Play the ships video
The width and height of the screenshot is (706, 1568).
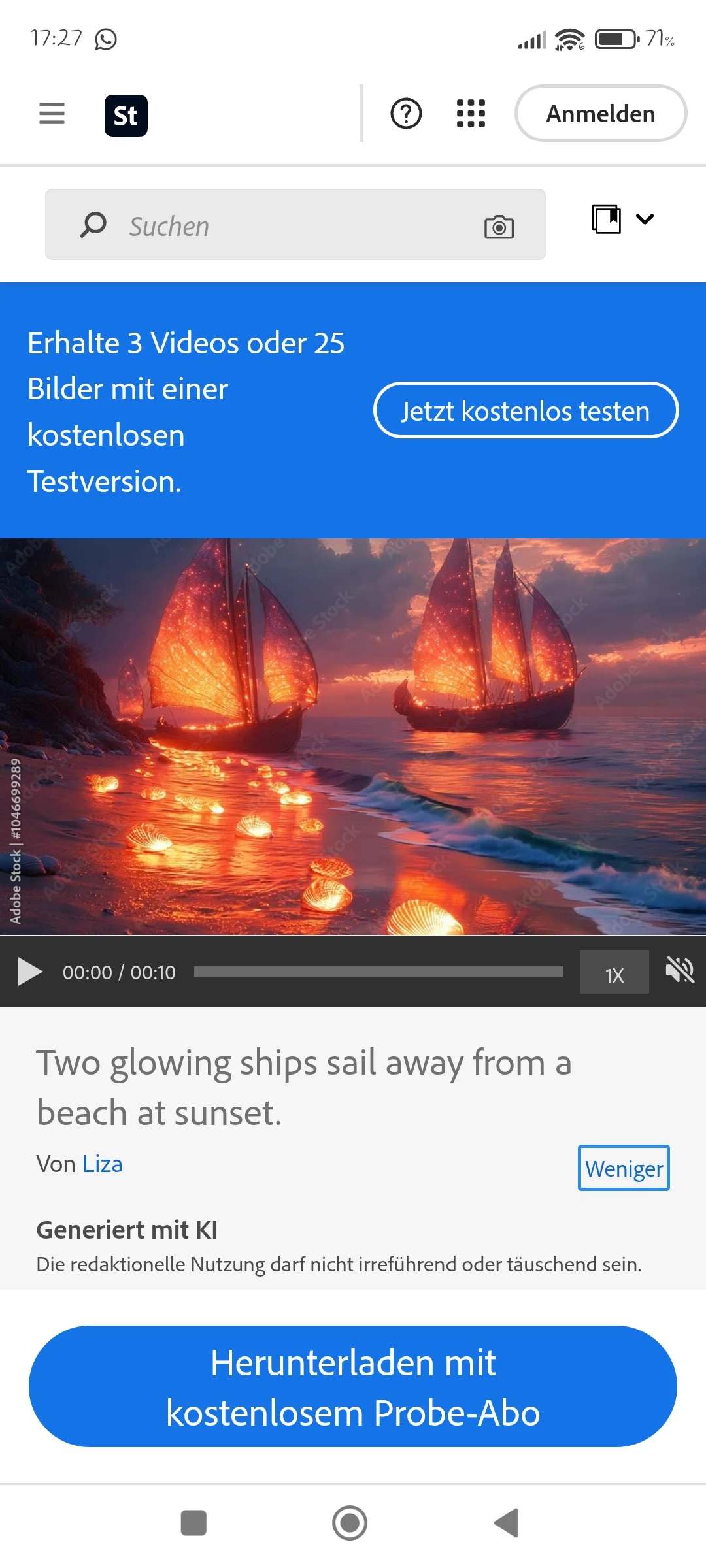click(x=30, y=972)
